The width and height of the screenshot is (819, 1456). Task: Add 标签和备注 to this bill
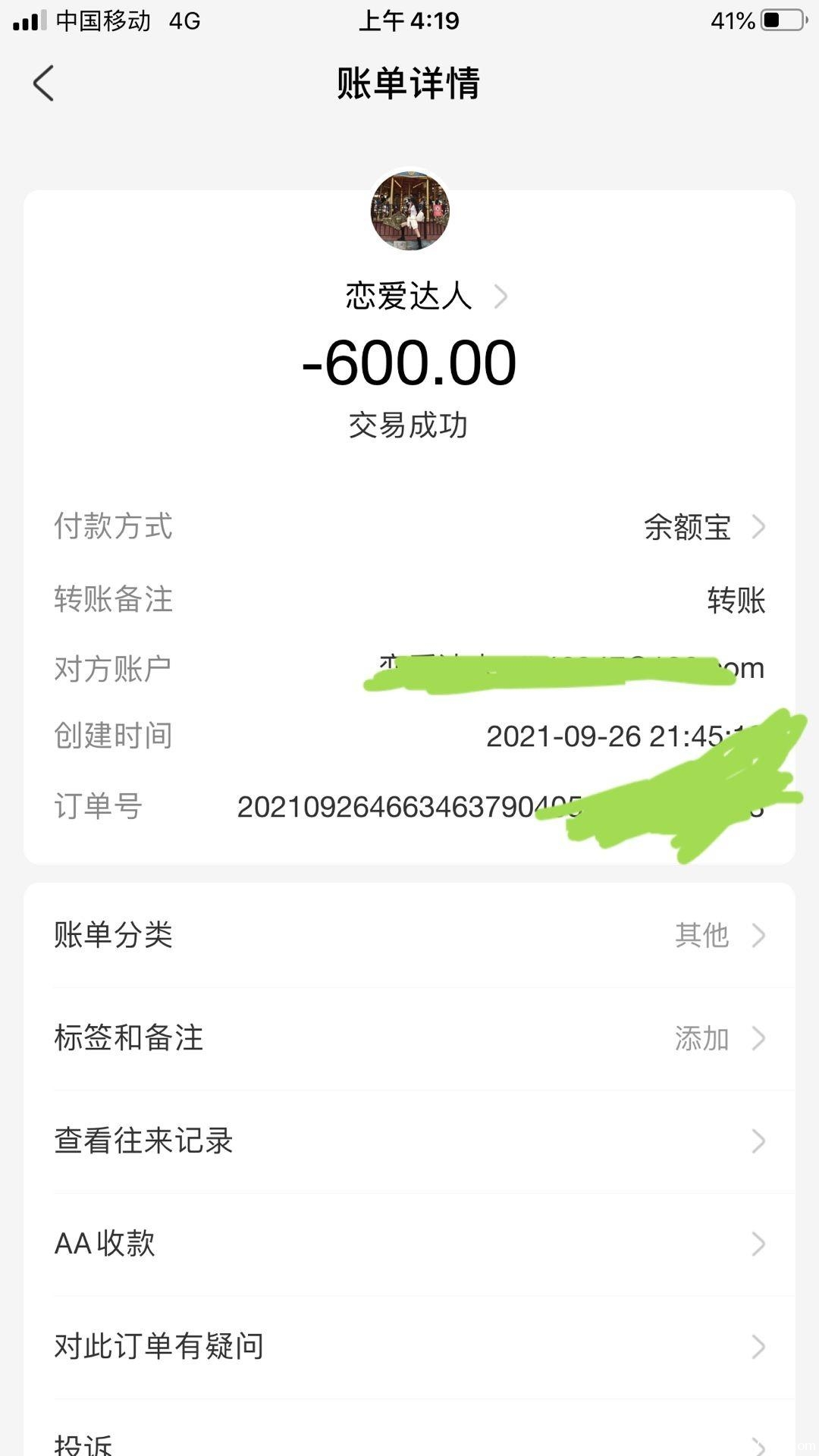(x=409, y=1038)
